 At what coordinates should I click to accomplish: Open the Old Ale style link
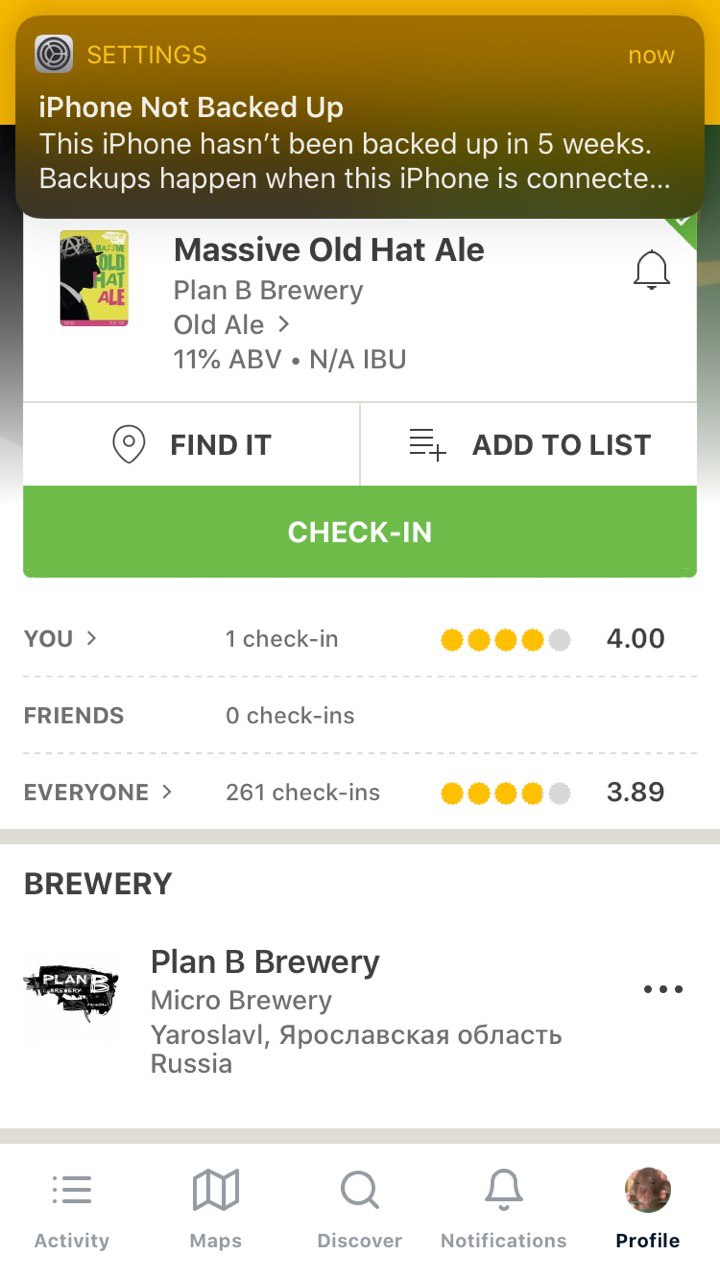click(x=231, y=325)
